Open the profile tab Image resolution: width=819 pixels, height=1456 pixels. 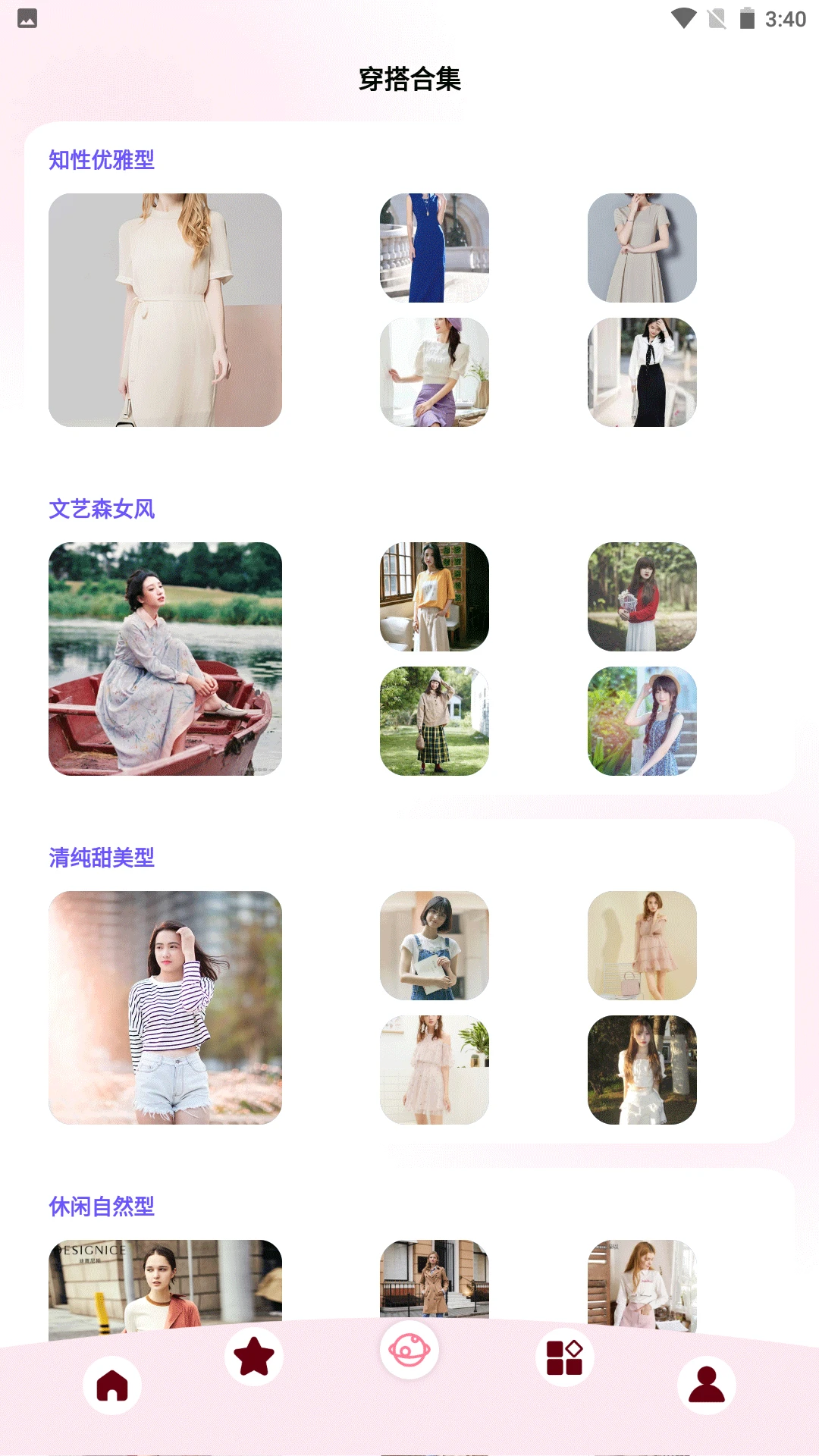coord(706,1385)
